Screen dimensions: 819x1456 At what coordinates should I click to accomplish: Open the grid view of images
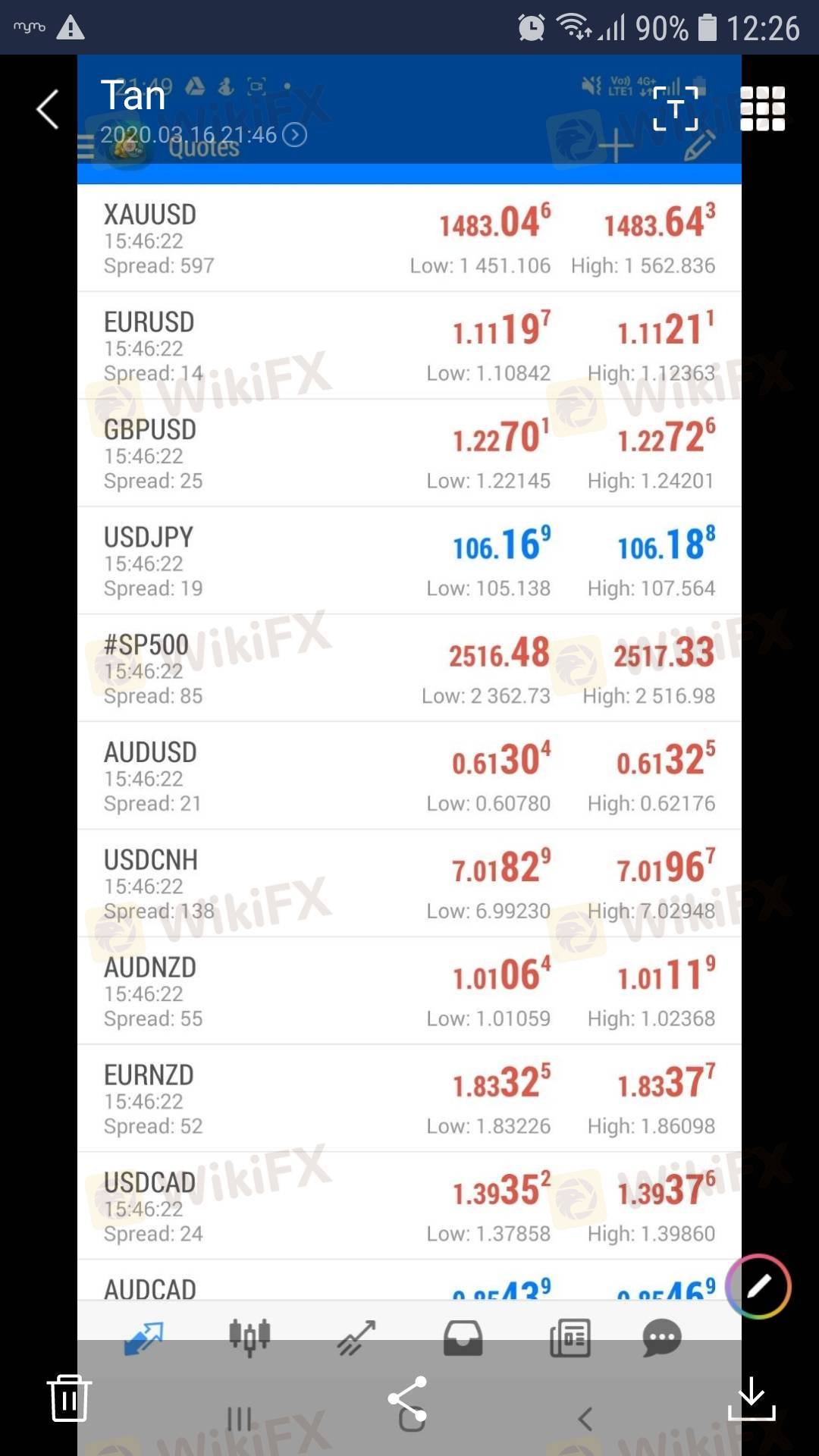coord(762,108)
